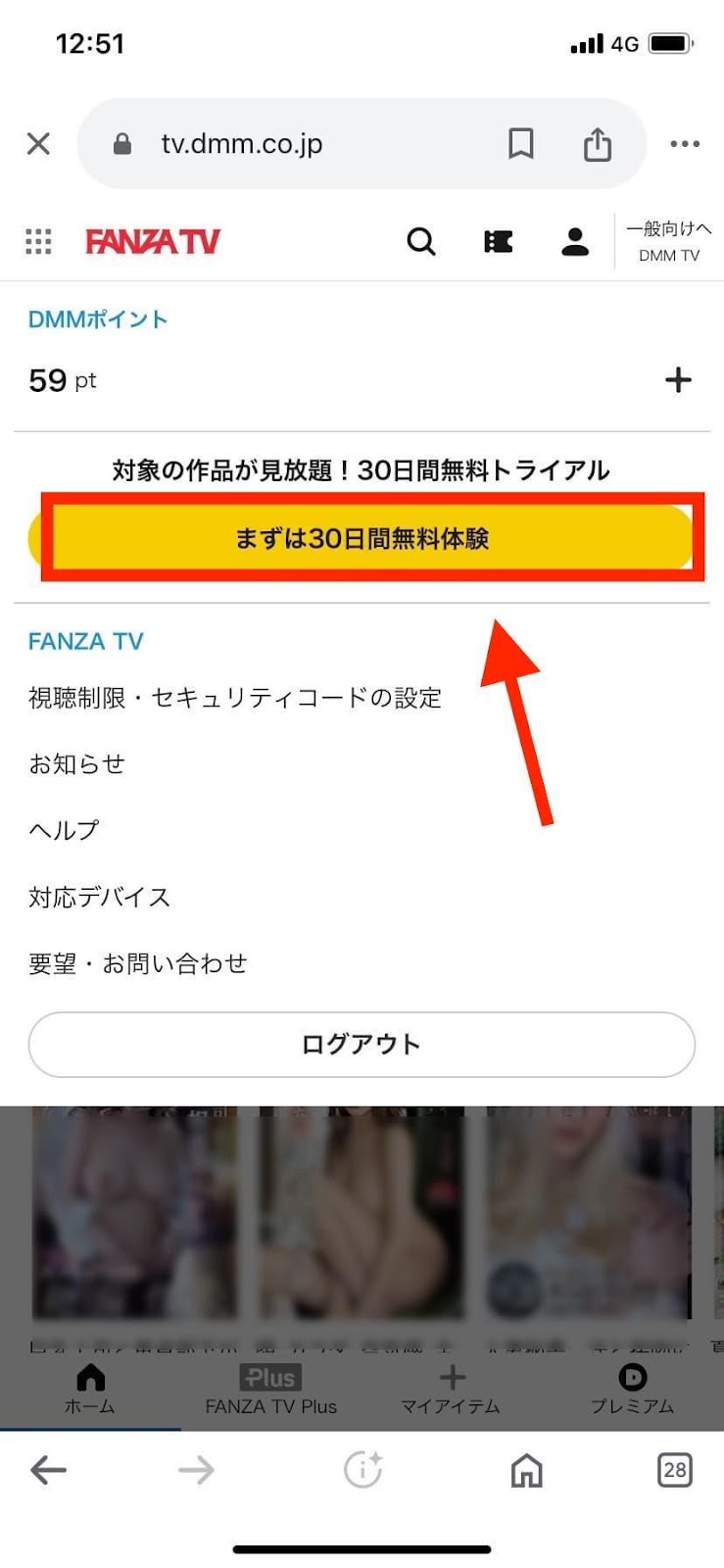Open お知らせ notices
This screenshot has width=724, height=1568.
pyautogui.click(x=76, y=763)
